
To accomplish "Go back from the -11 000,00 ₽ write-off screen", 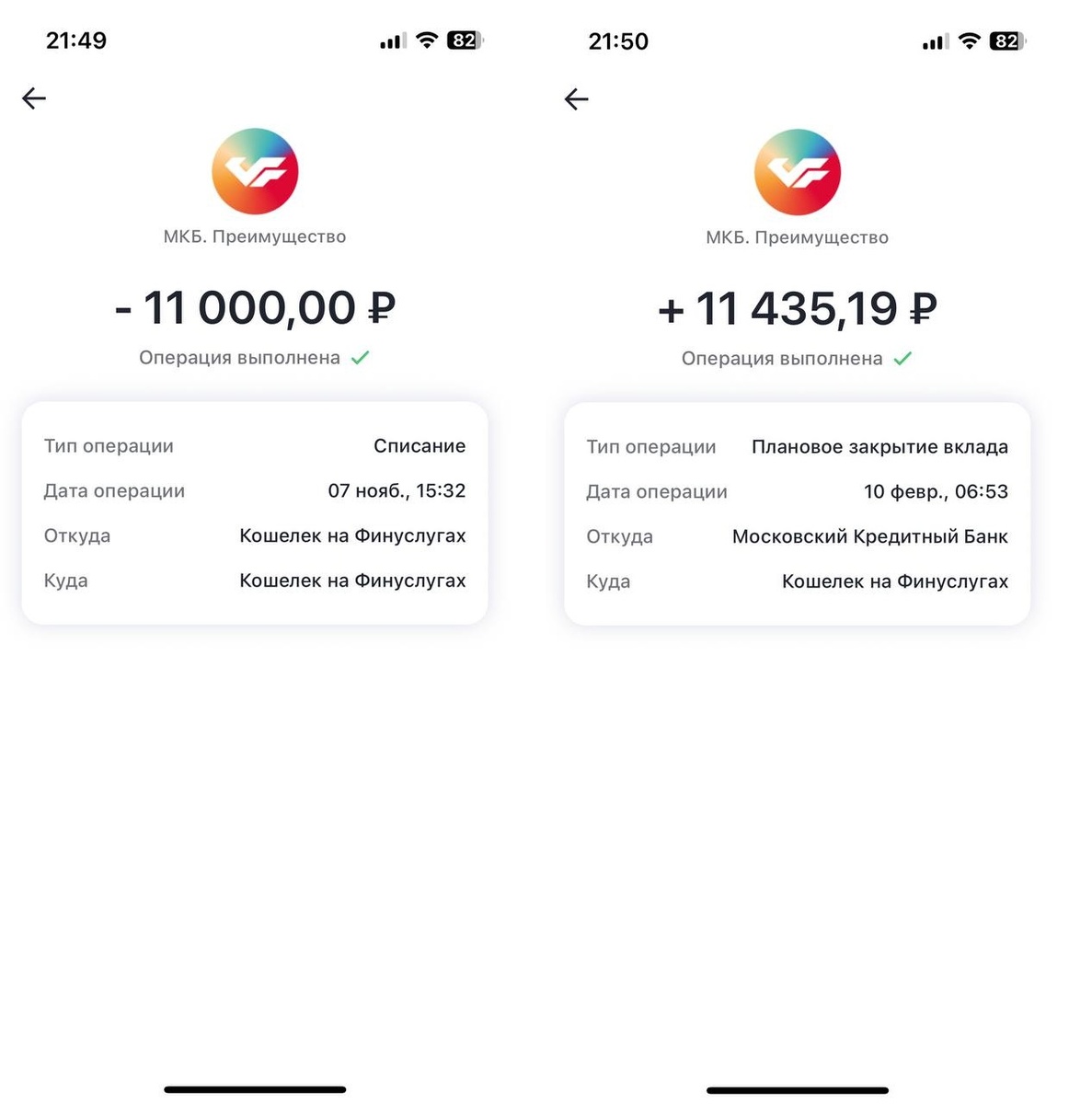I will click(x=34, y=98).
